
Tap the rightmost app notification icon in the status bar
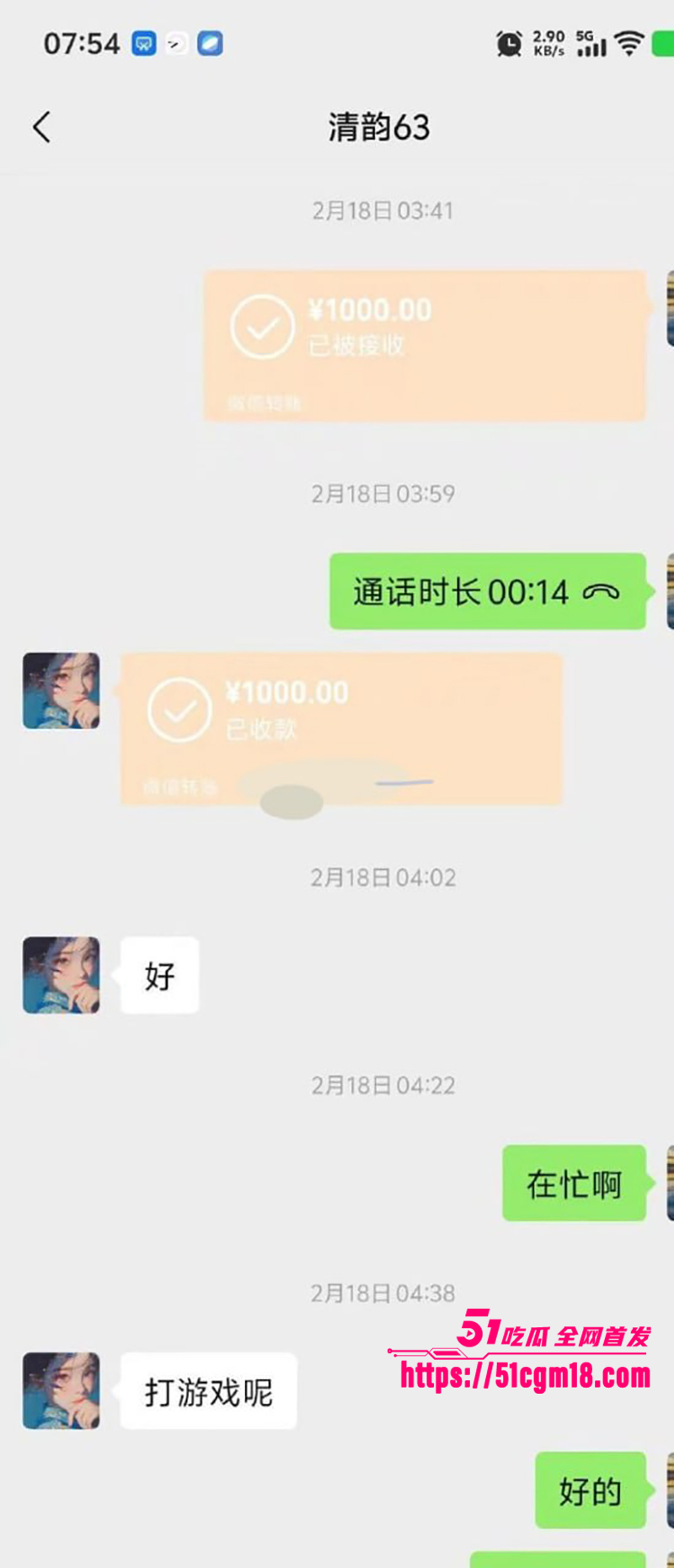pyautogui.click(x=211, y=42)
